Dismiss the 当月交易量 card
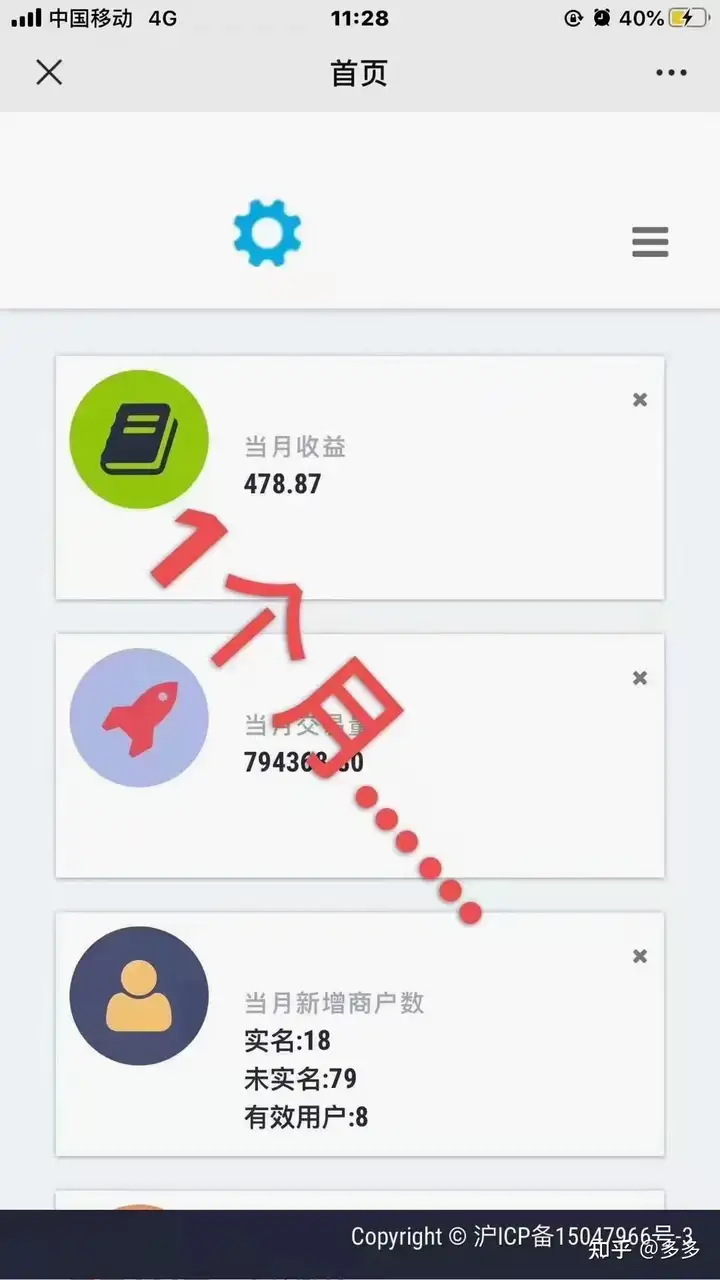This screenshot has height=1280, width=720. pos(640,678)
